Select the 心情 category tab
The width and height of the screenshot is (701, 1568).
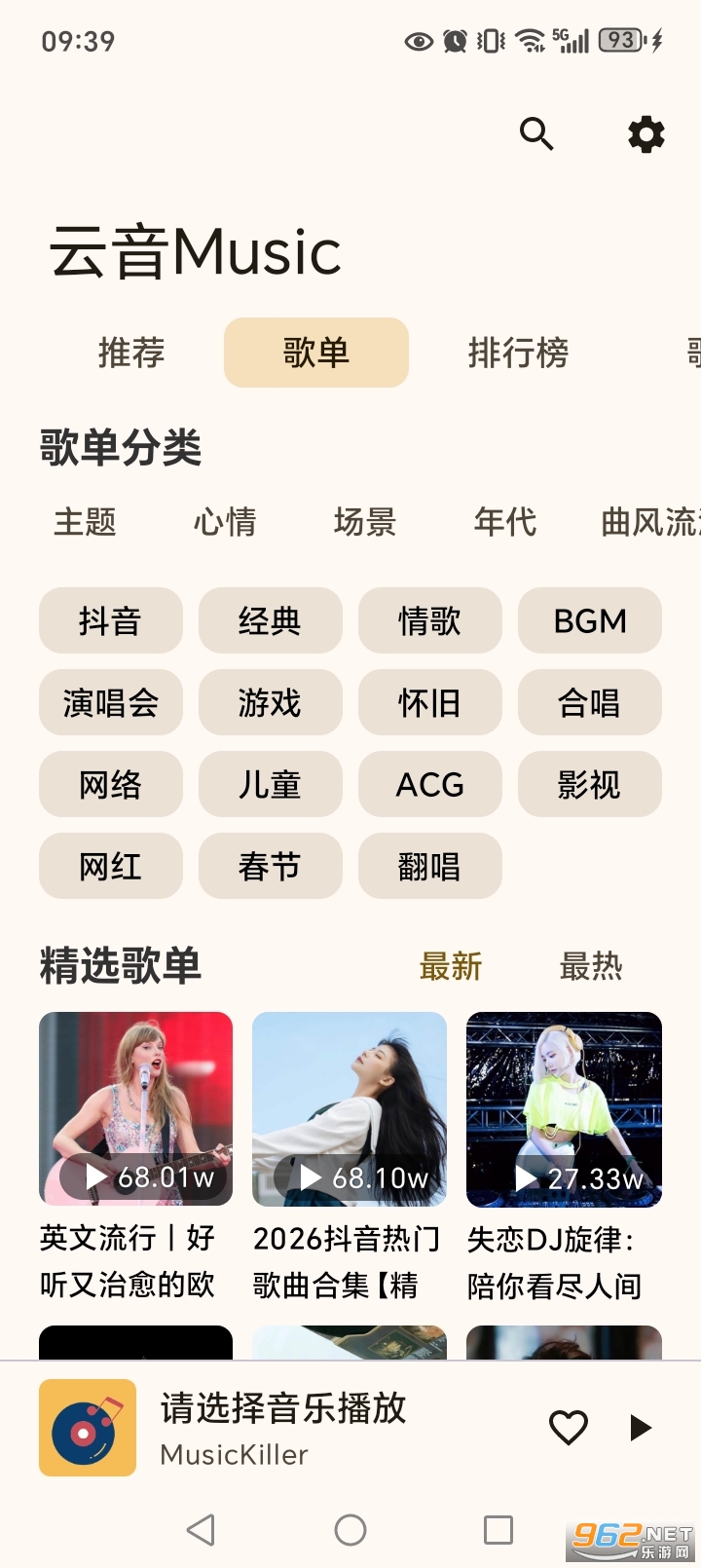[x=225, y=522]
